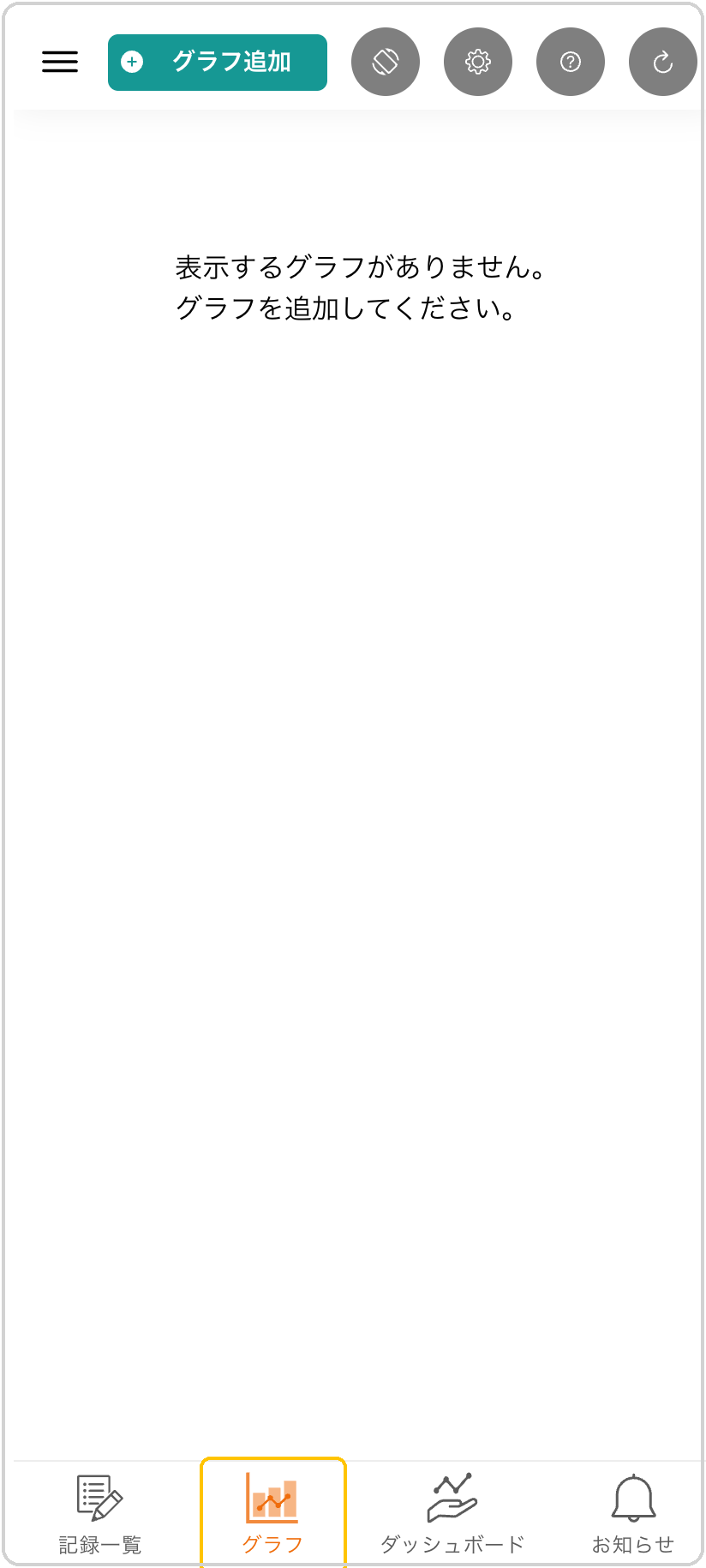
Task: Tap the screen rotation icon
Action: pos(386,62)
